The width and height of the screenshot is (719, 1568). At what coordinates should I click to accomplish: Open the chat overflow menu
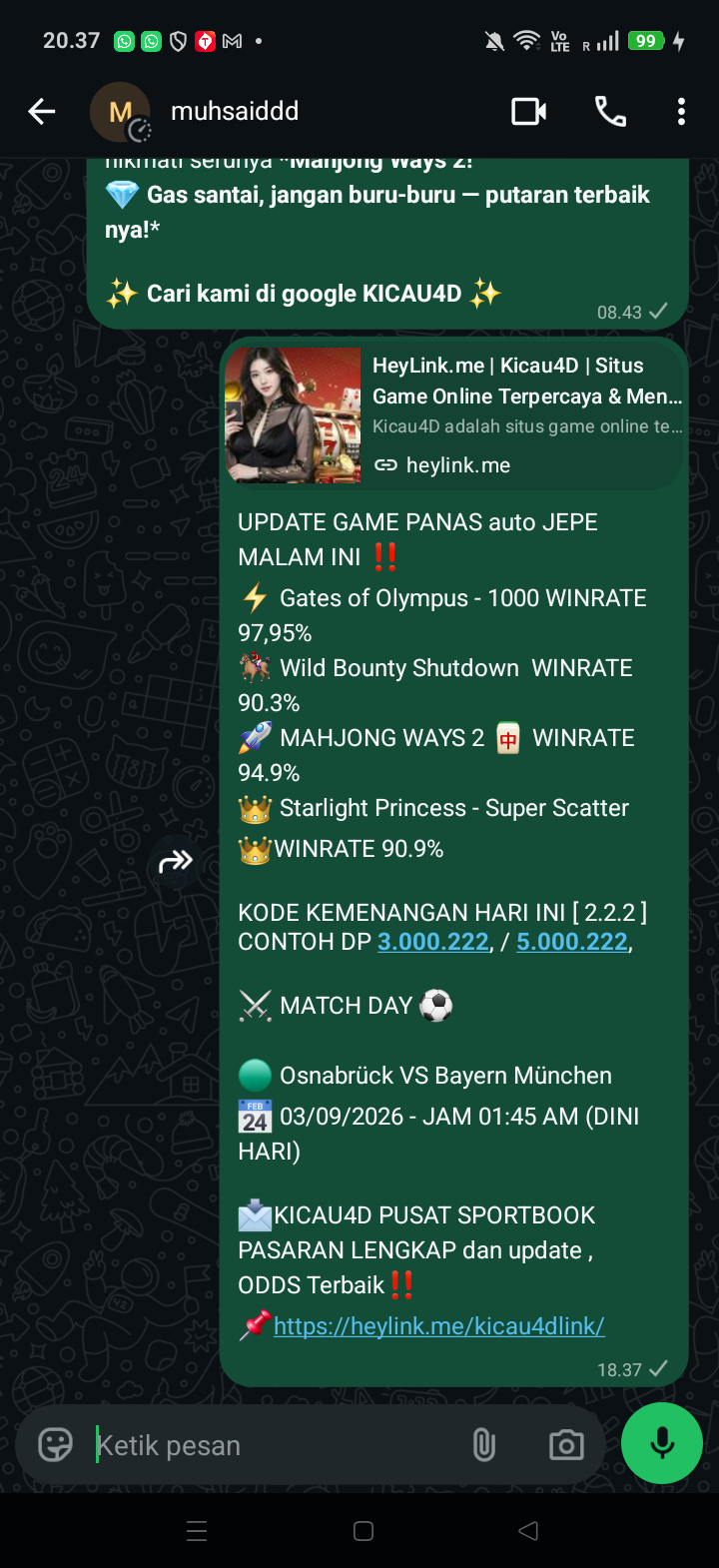(681, 111)
